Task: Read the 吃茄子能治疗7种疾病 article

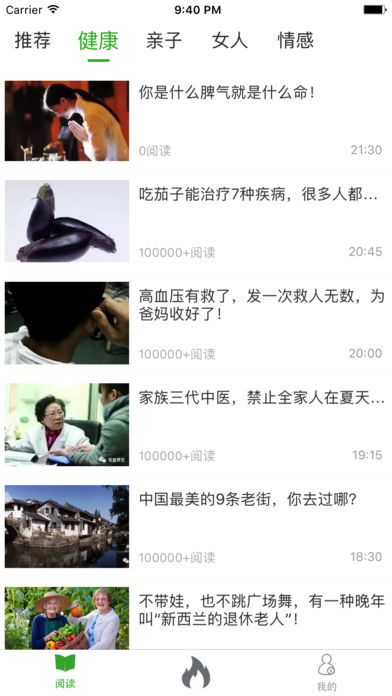Action: click(196, 221)
